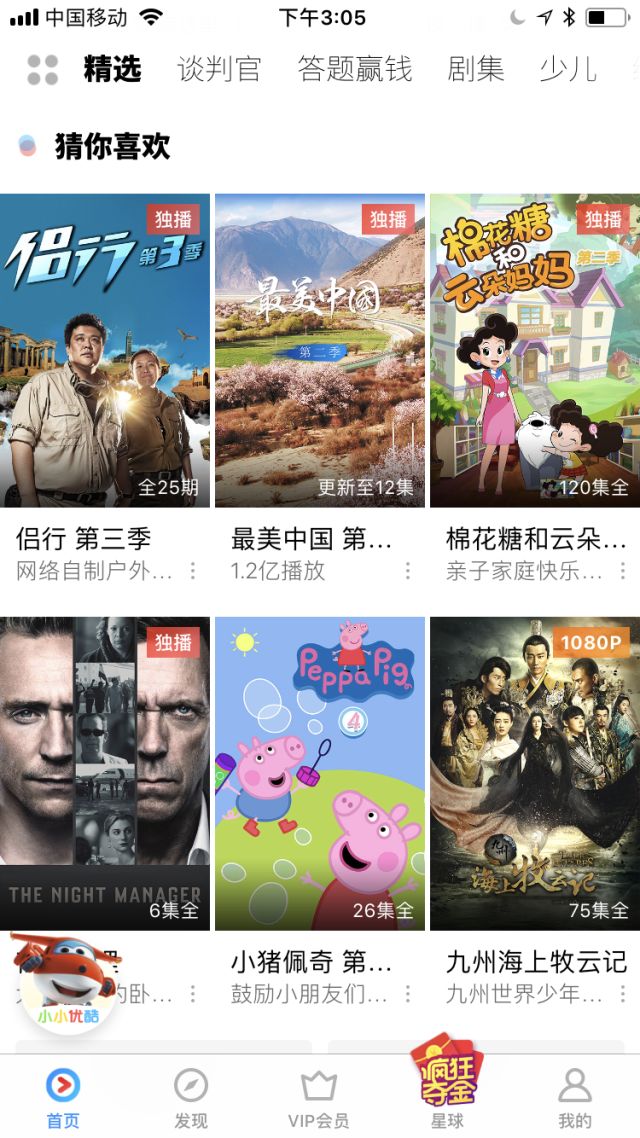Switch to the 谈判官 tab
Screen dimensions: 640x1138
pos(219,69)
